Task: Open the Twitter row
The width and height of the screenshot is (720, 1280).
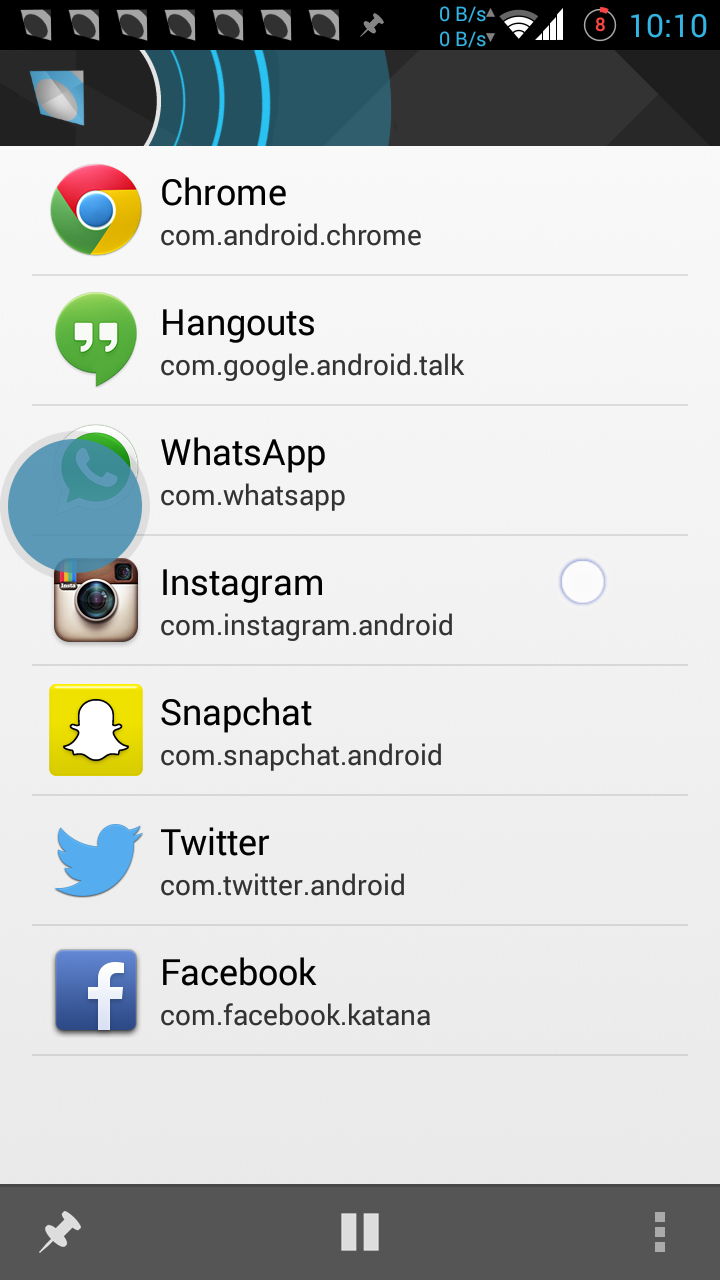Action: pos(360,861)
